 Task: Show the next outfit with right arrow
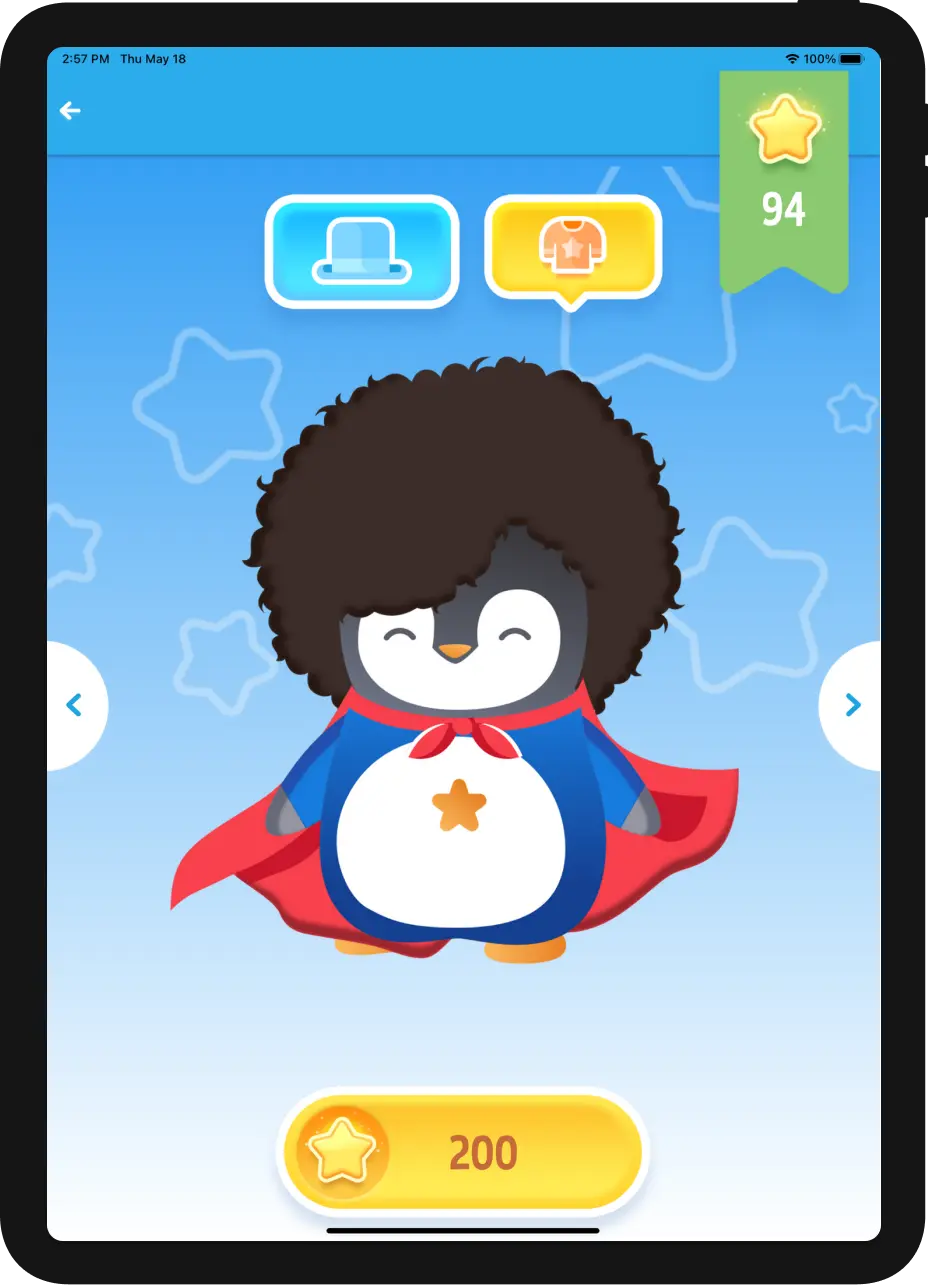852,705
